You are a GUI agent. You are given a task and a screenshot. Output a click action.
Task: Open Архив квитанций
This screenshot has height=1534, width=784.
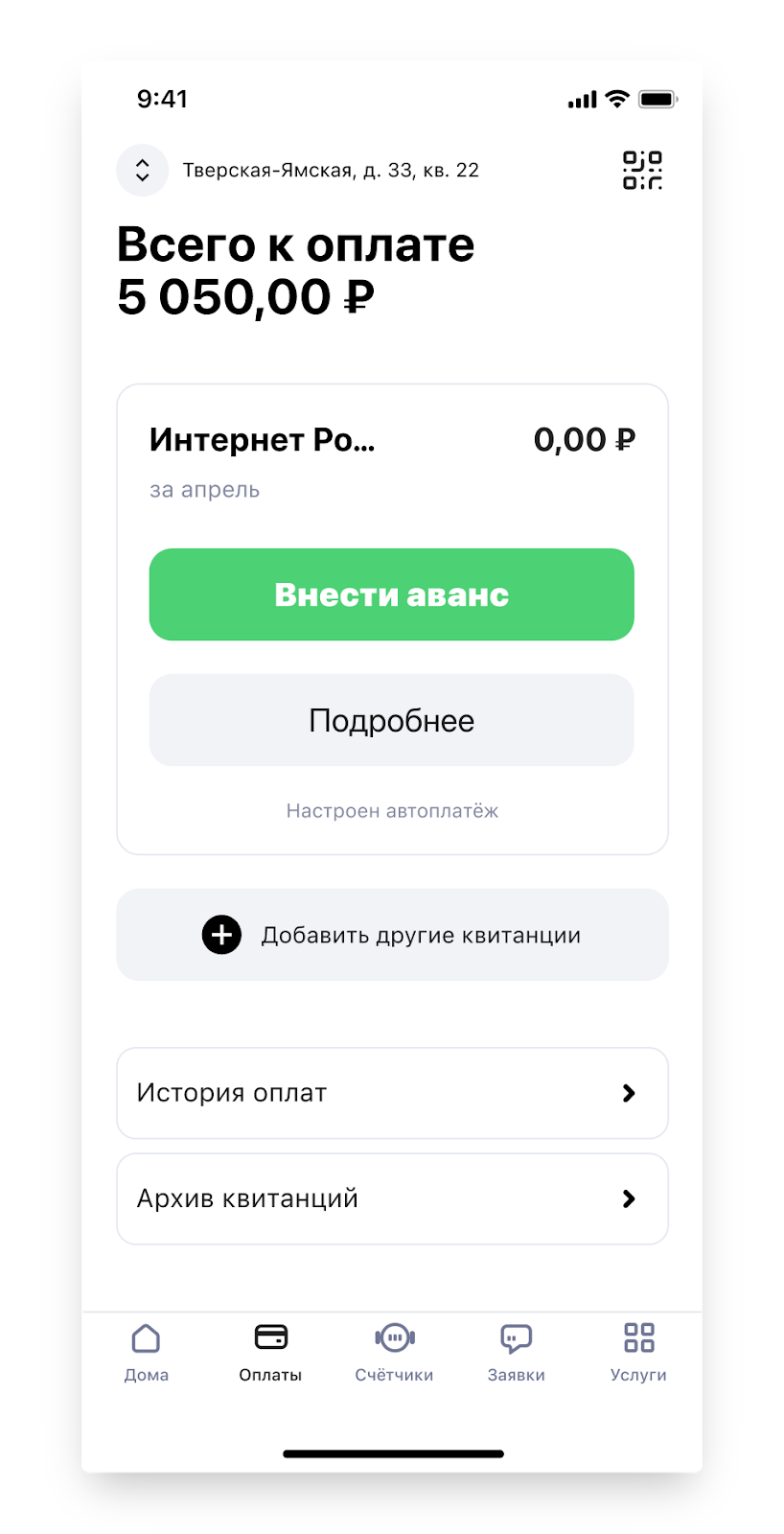[x=391, y=1198]
